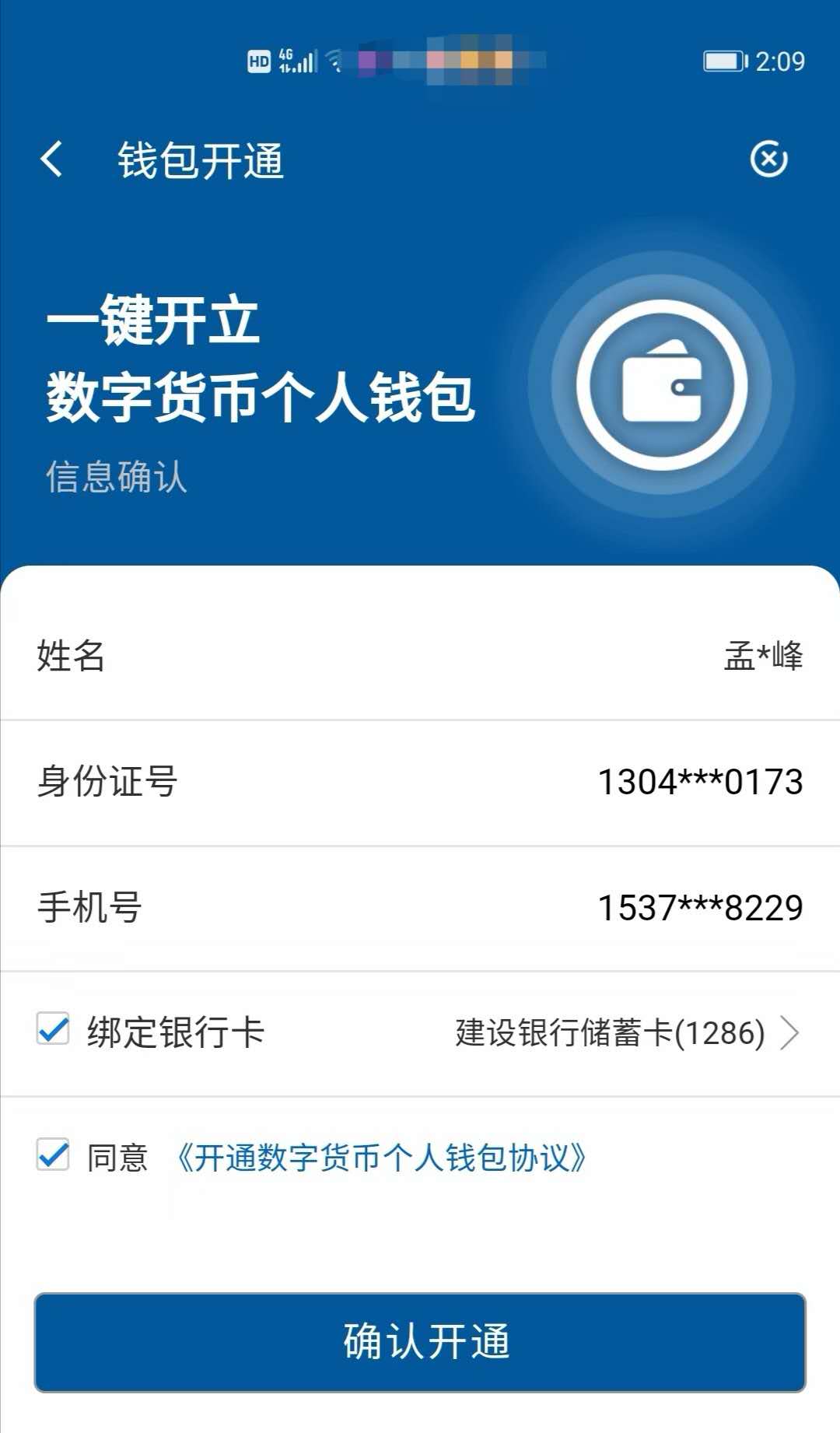Click the masked ID field 1304***0173
Screen dimensions: 840x1433
click(699, 783)
